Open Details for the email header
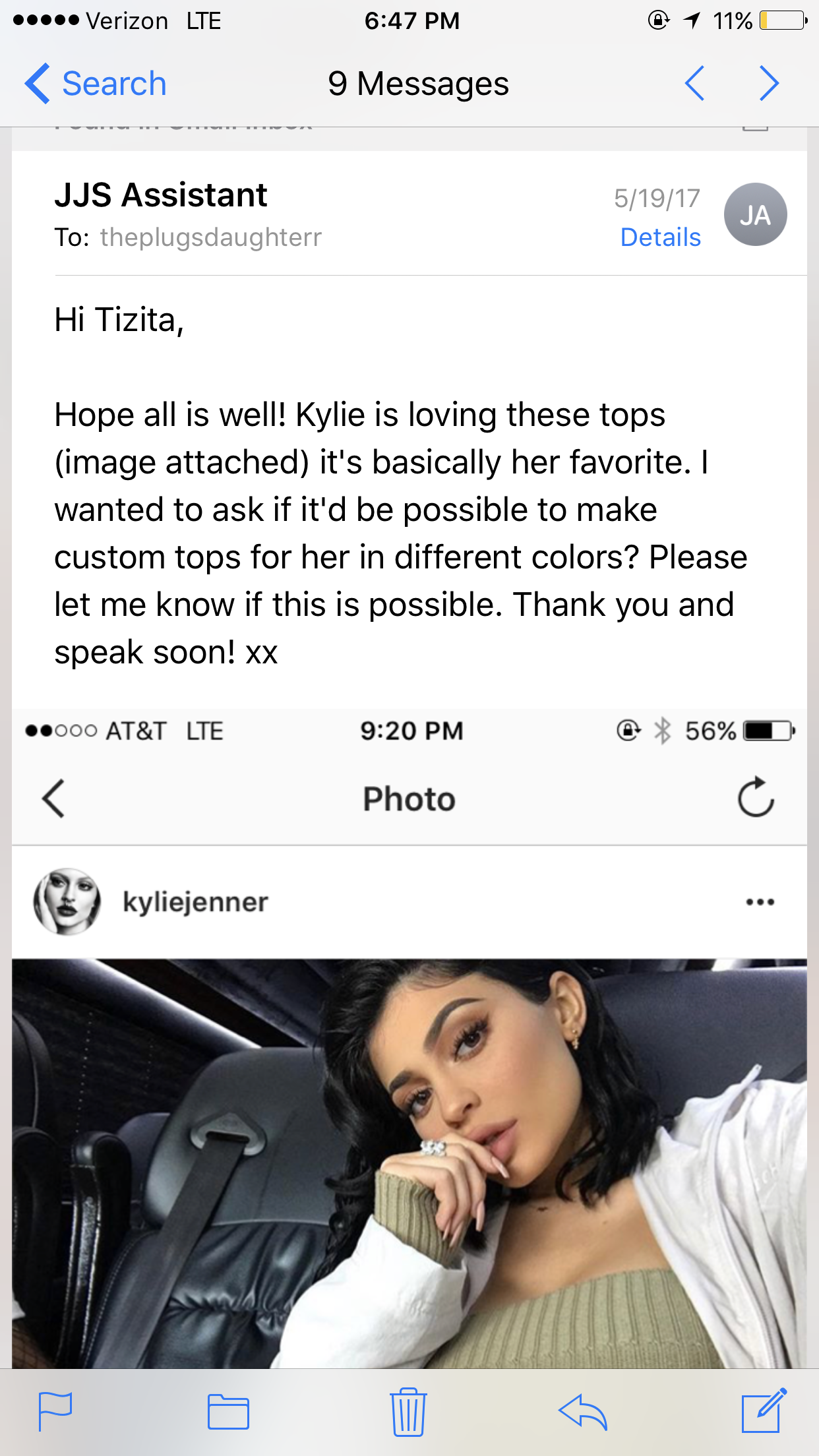Viewport: 819px width, 1456px height. [660, 237]
